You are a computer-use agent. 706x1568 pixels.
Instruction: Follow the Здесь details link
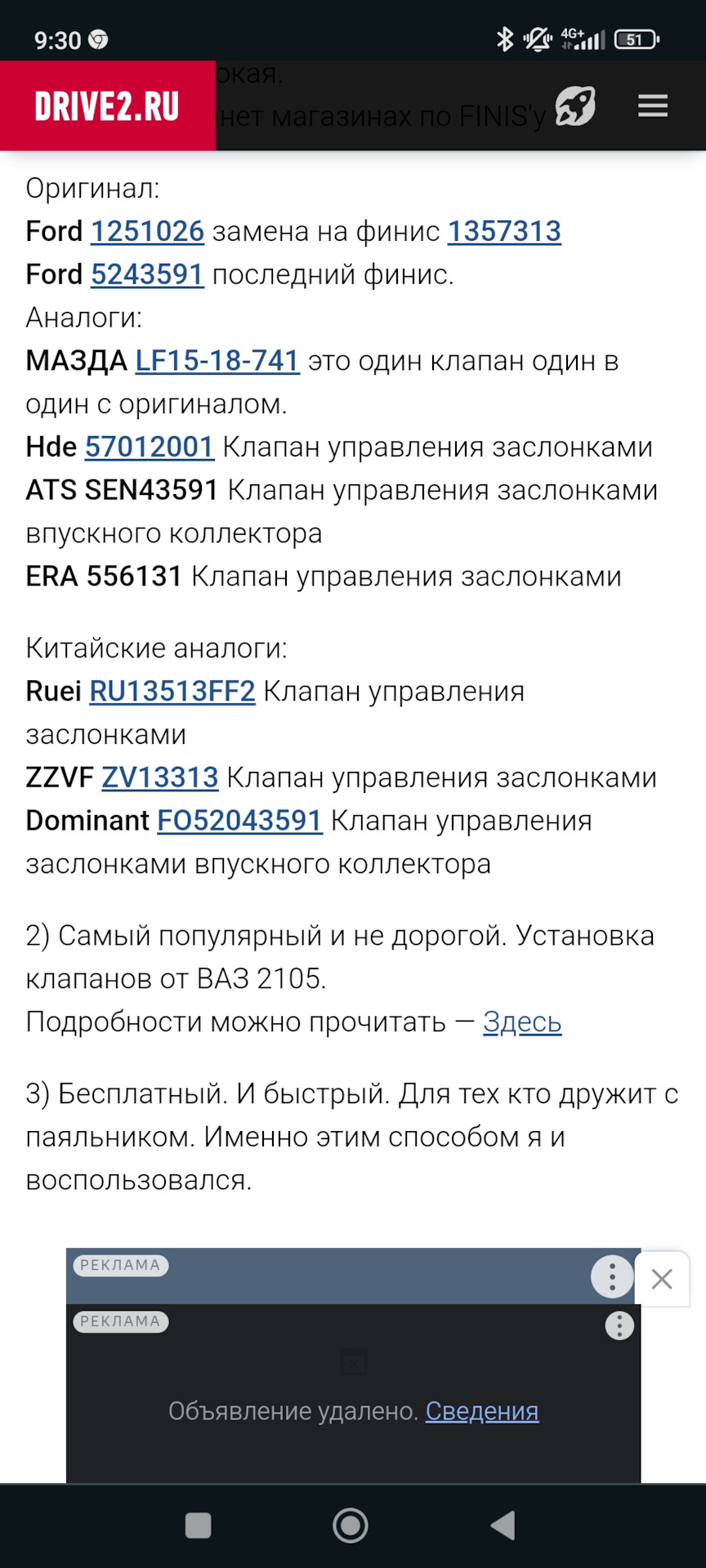(x=522, y=1022)
